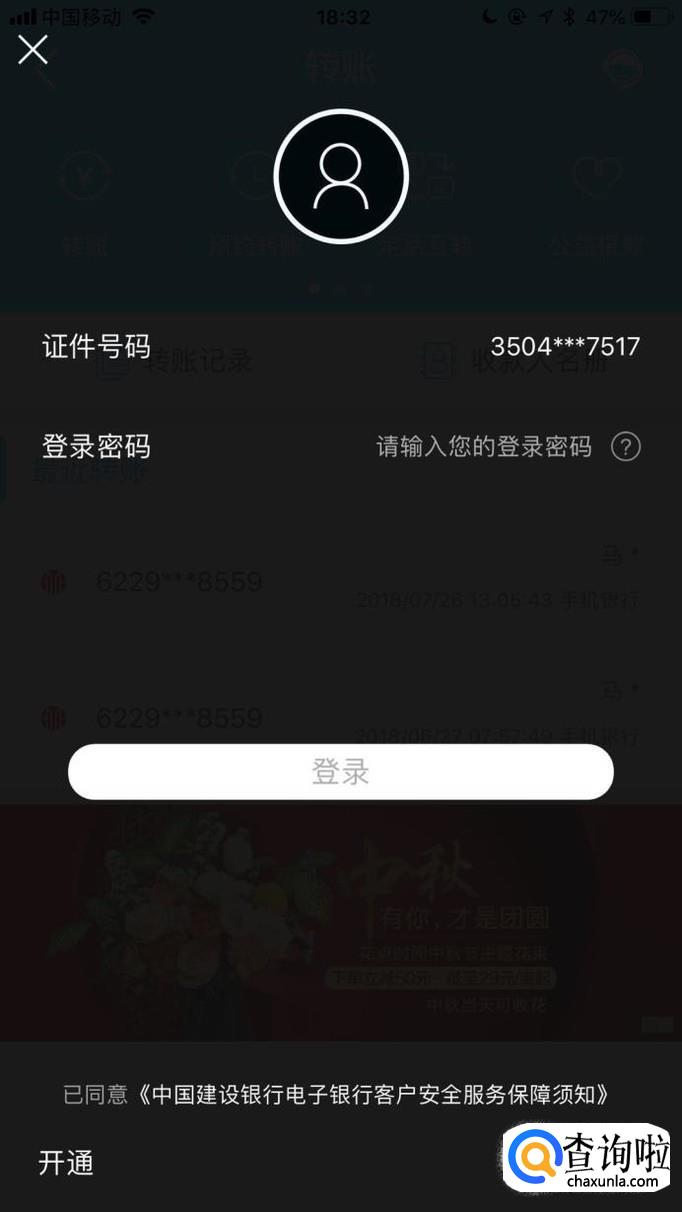Tap the 登录 login button
Viewport: 682px width, 1212px height.
tap(340, 772)
